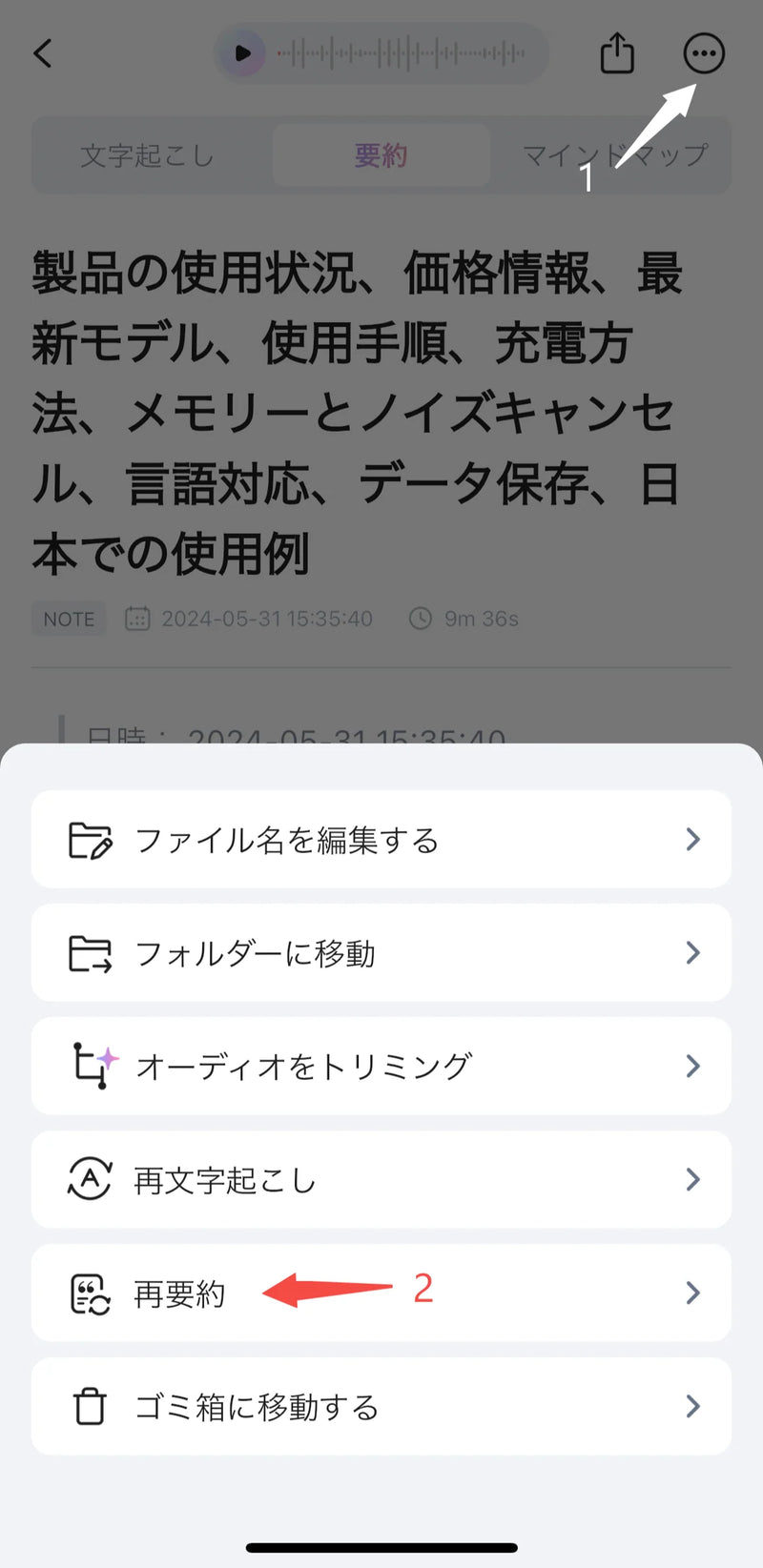763x1568 pixels.
Task: Share this recording
Action: point(617,53)
